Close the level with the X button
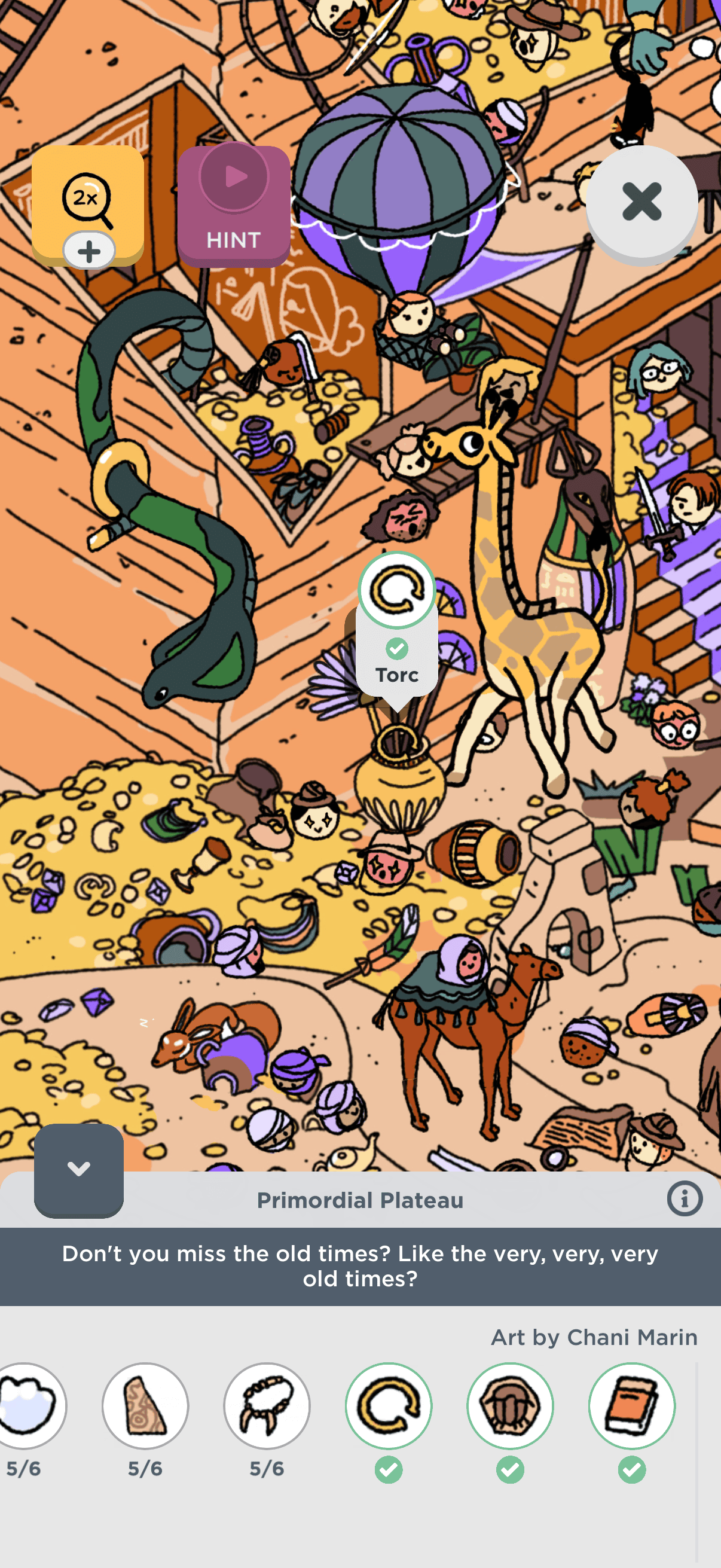 pyautogui.click(x=642, y=203)
